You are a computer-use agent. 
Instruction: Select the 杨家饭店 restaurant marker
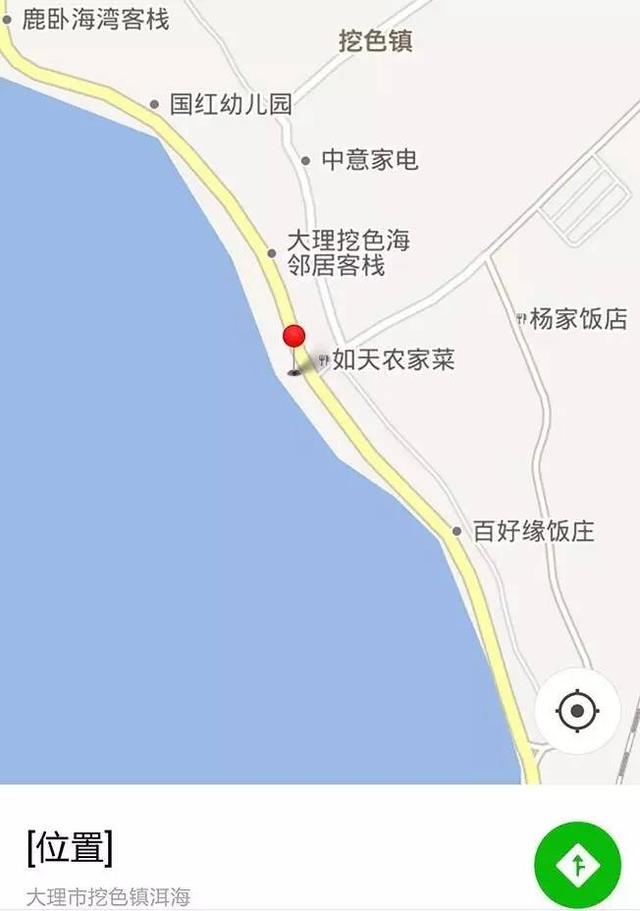pyautogui.click(x=521, y=319)
